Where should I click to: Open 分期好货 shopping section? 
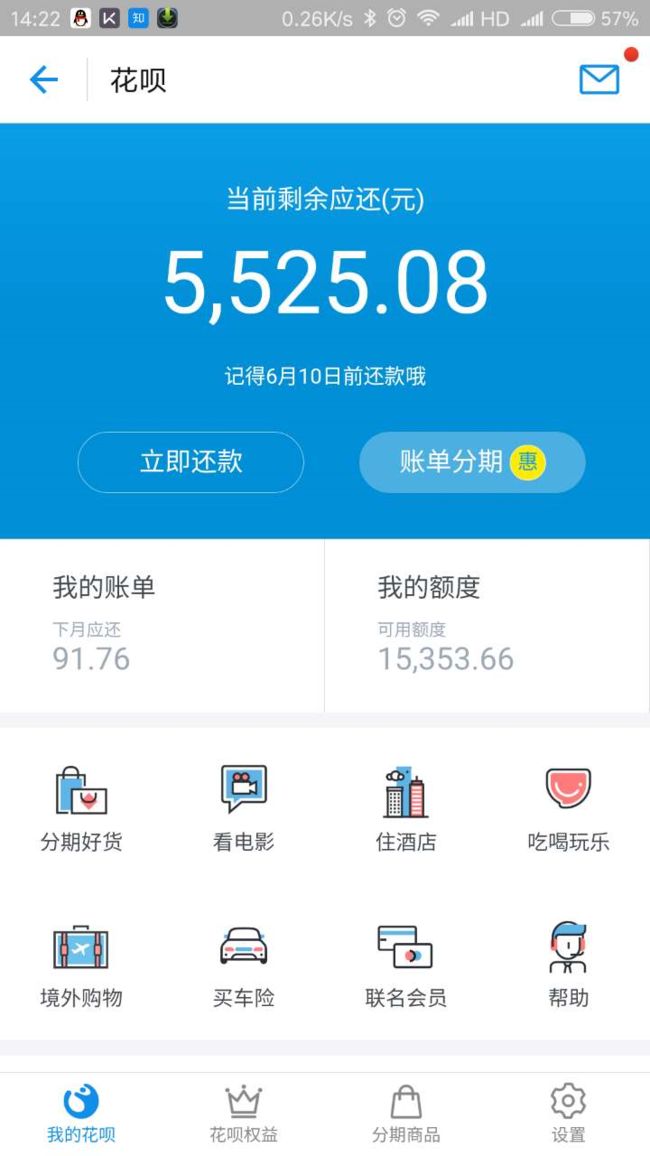point(81,809)
